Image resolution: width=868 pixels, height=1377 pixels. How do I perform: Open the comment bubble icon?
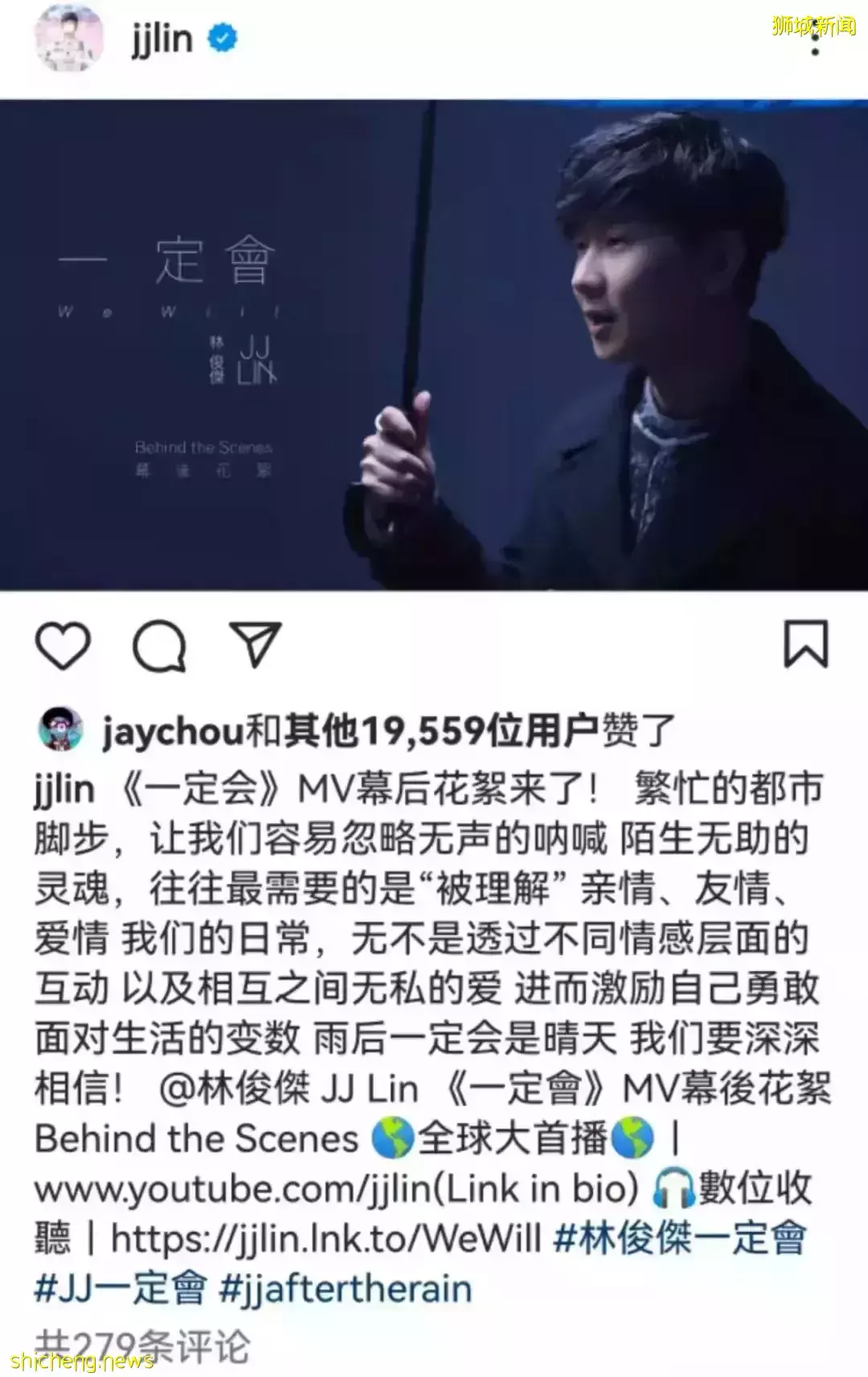click(x=159, y=645)
